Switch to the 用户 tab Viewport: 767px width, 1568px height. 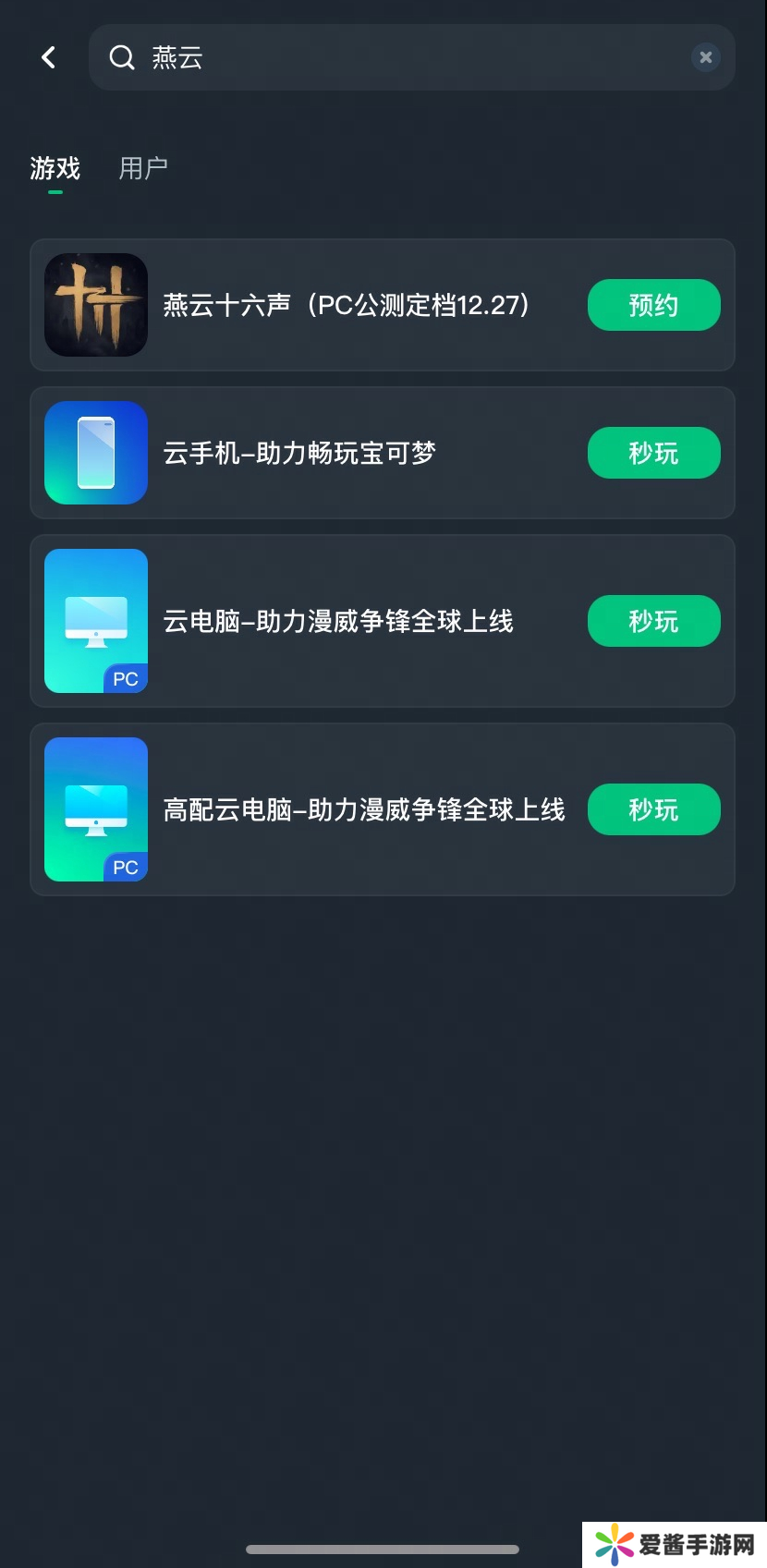(x=143, y=168)
